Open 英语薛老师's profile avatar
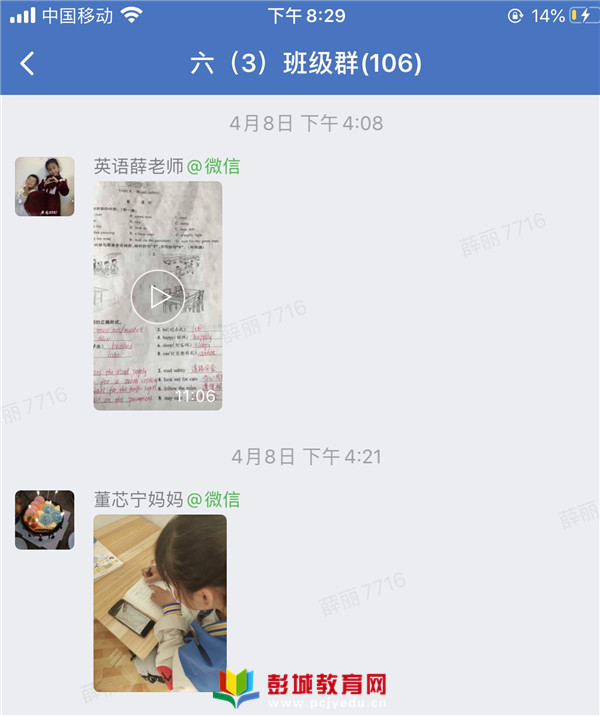600x716 pixels. click(44, 186)
